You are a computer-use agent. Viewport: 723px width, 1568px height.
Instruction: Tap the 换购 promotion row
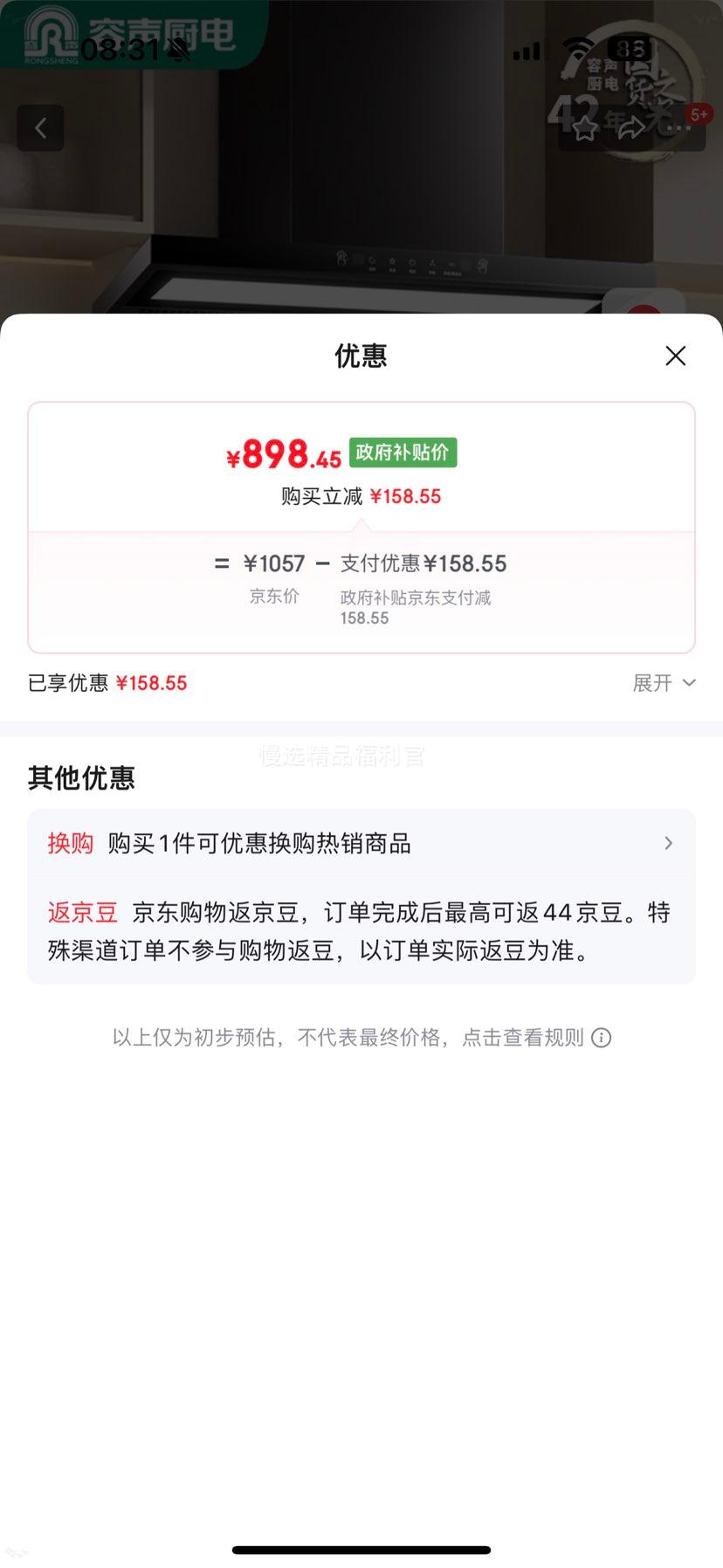pyautogui.click(x=361, y=843)
